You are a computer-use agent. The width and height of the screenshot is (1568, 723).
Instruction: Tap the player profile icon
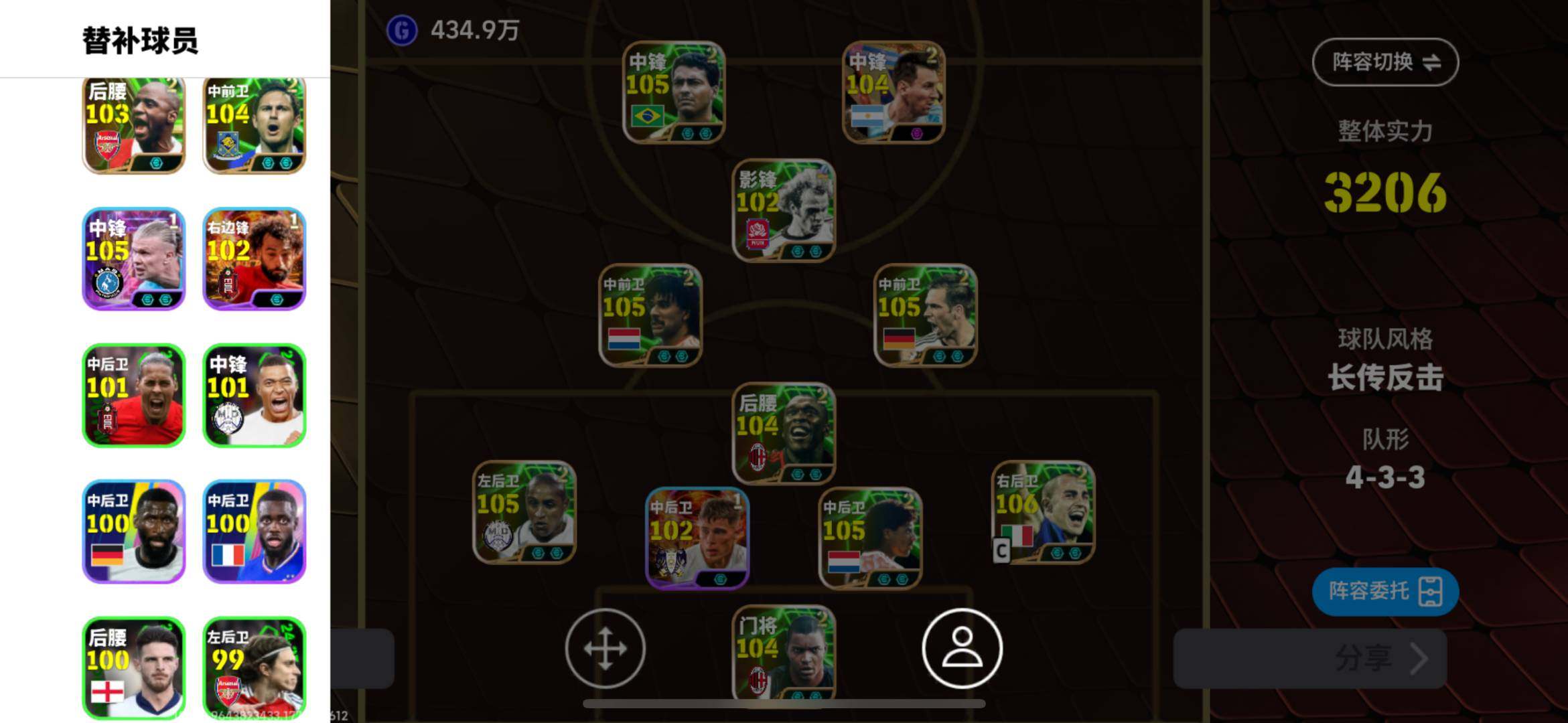(x=962, y=648)
